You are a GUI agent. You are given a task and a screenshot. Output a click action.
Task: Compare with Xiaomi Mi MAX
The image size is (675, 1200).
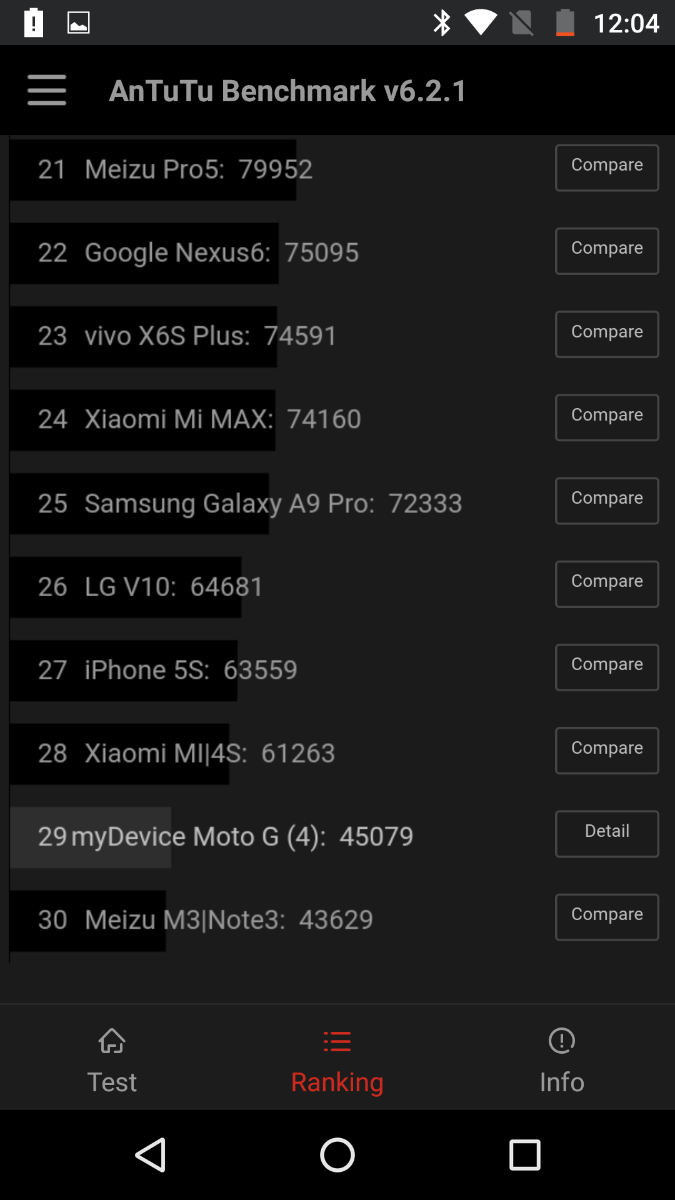point(606,417)
